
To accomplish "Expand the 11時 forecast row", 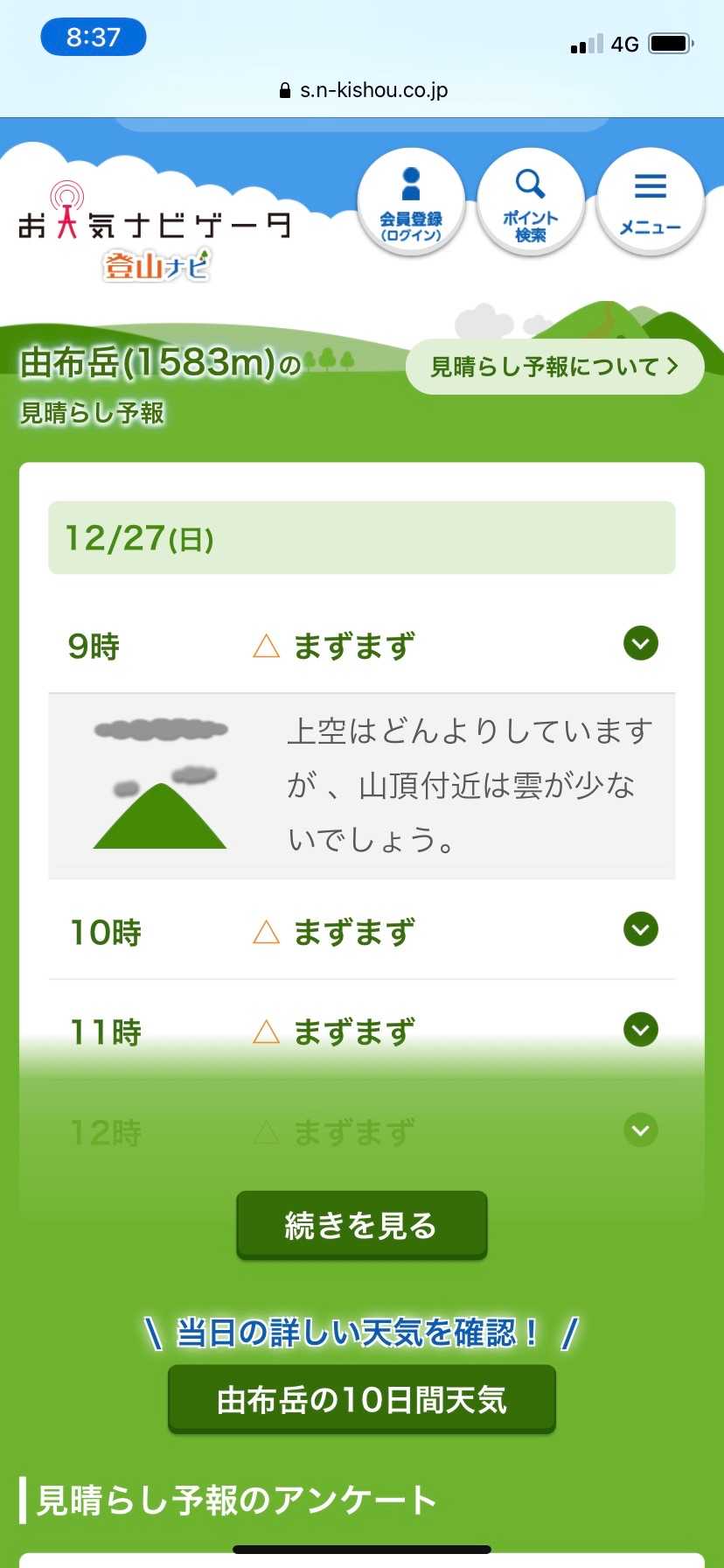I will tap(640, 1030).
